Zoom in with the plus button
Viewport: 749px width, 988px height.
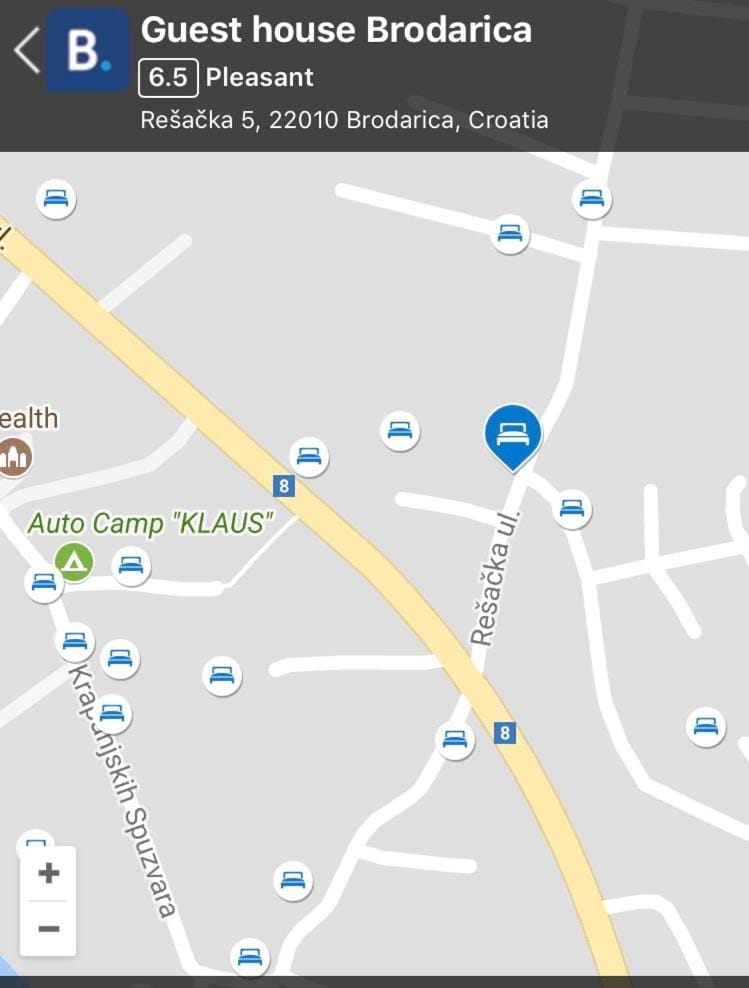pos(48,873)
